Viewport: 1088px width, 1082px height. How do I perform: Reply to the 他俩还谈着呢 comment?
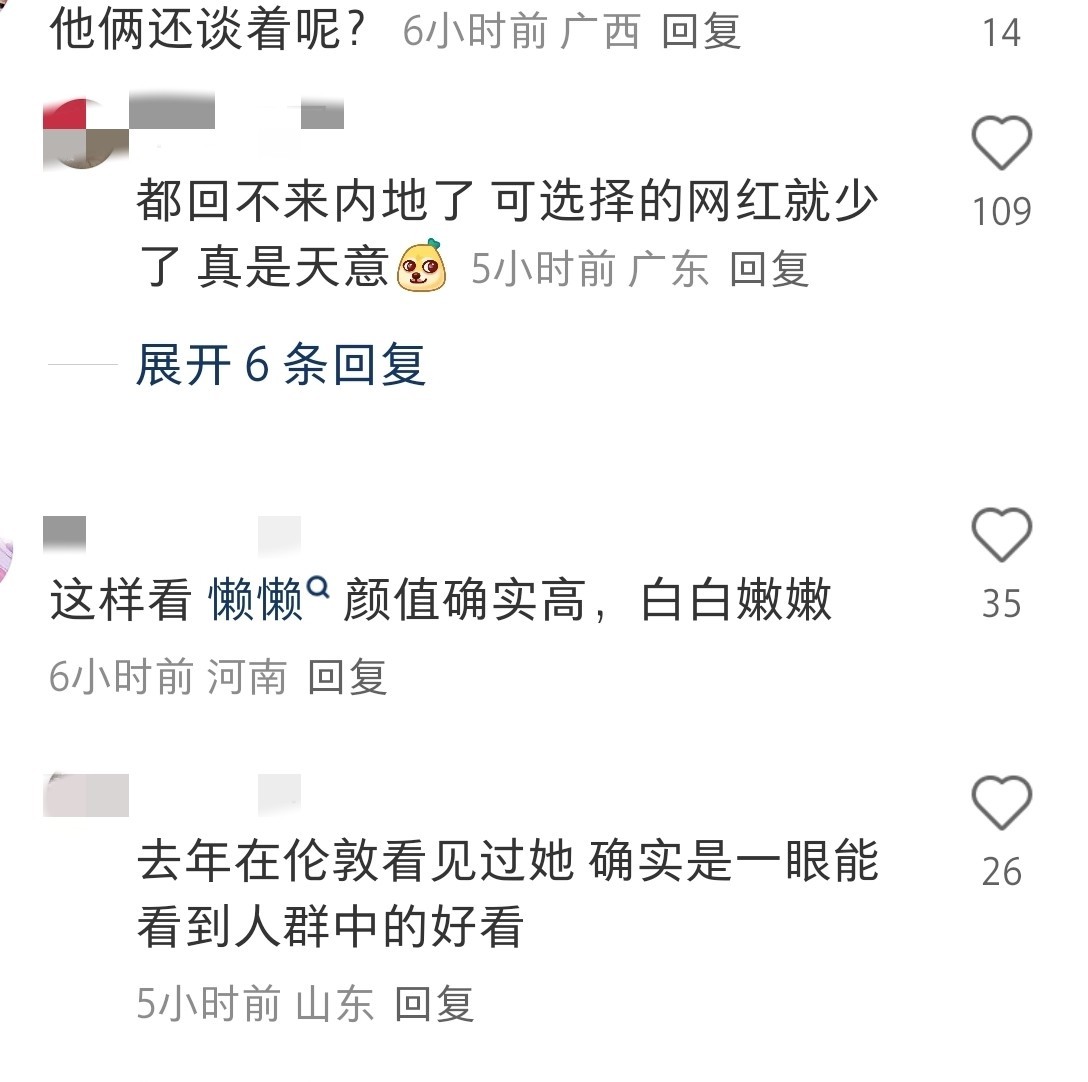(701, 32)
